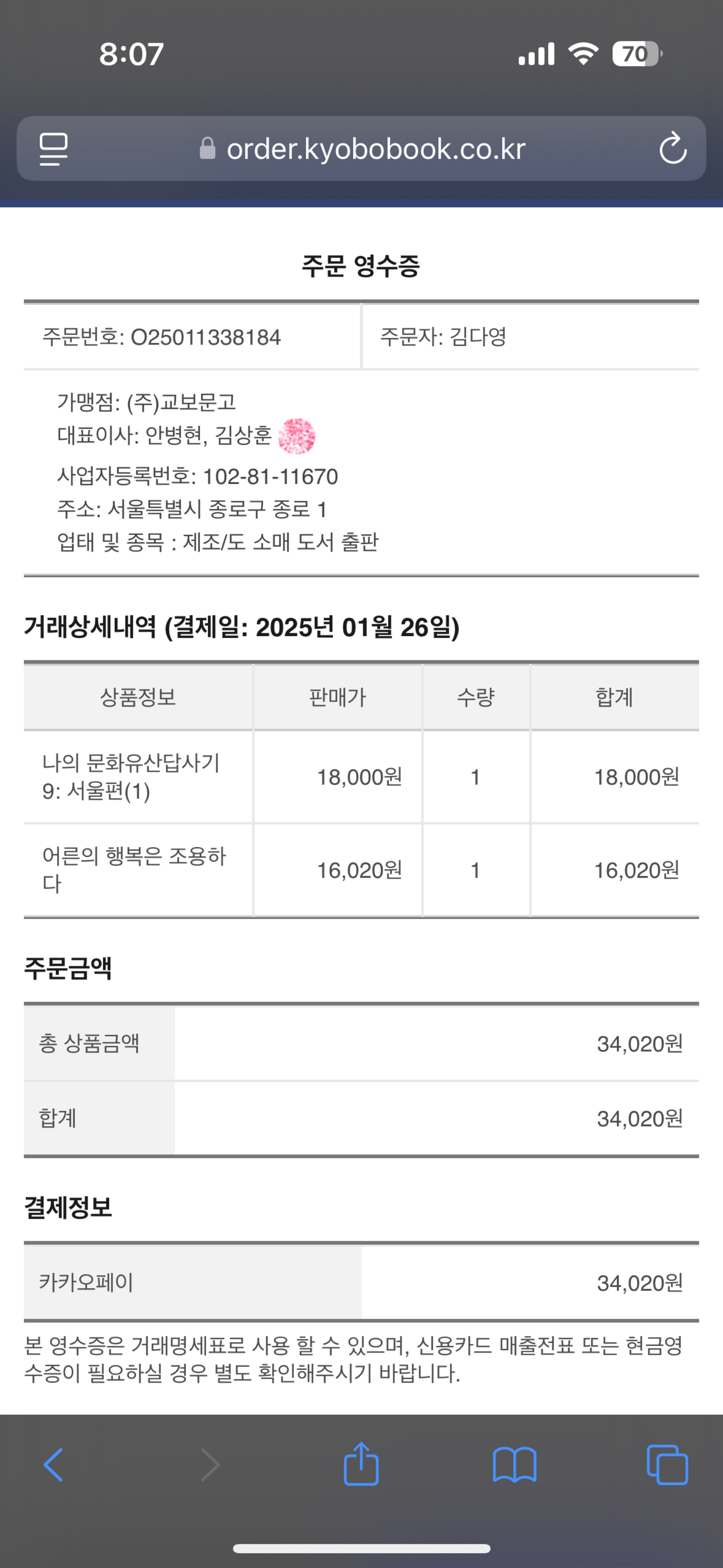Share this receipt page
The width and height of the screenshot is (723, 1568).
pos(361,1464)
